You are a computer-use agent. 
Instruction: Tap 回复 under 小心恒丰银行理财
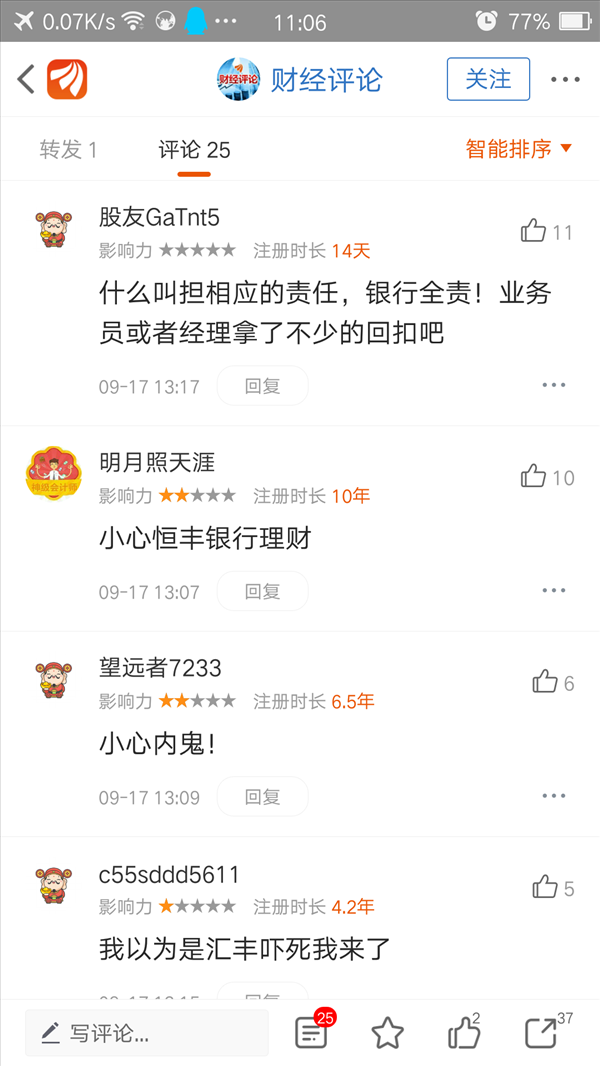[262, 591]
